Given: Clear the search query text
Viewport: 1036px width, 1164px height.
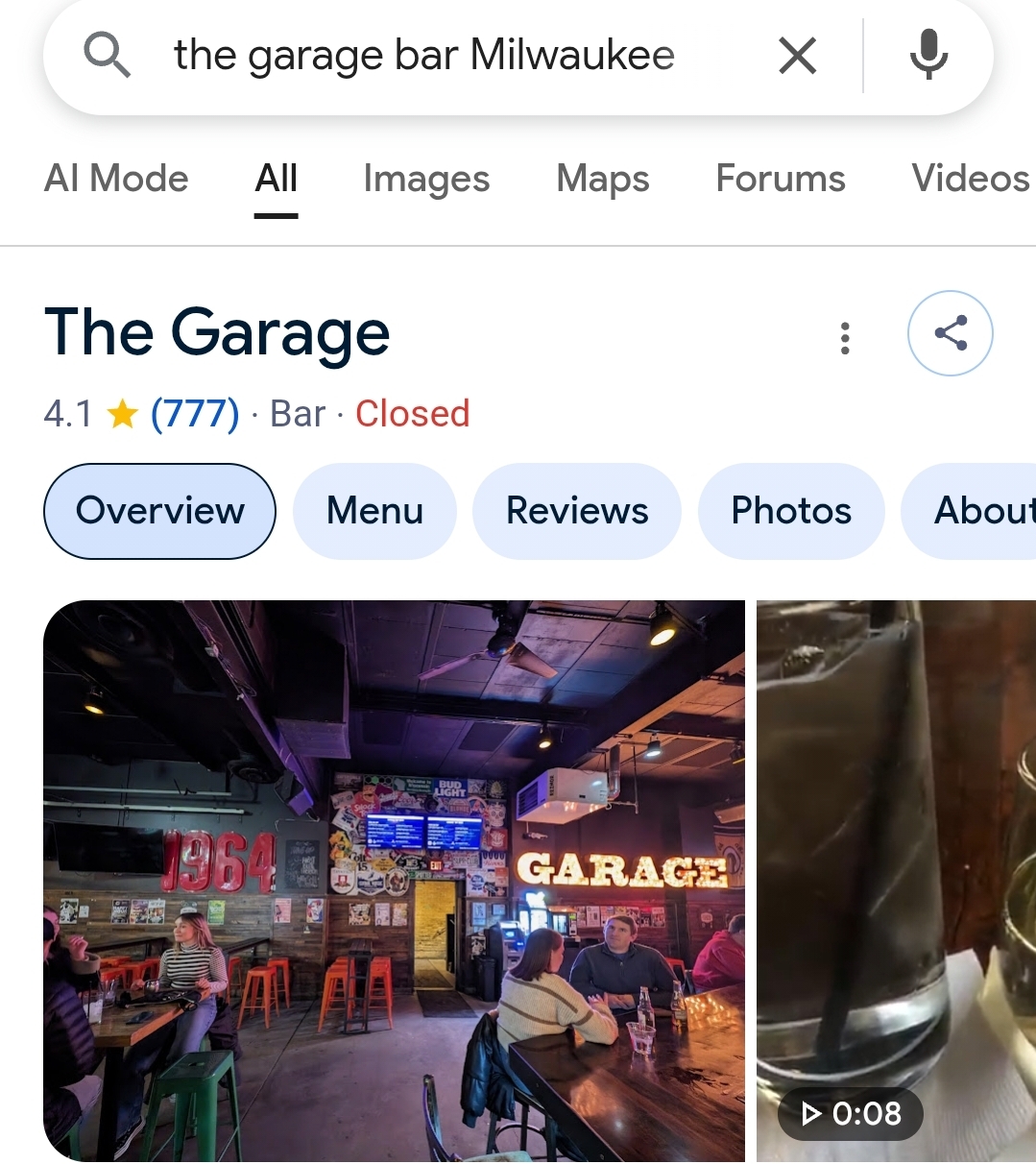Looking at the screenshot, I should tap(798, 56).
